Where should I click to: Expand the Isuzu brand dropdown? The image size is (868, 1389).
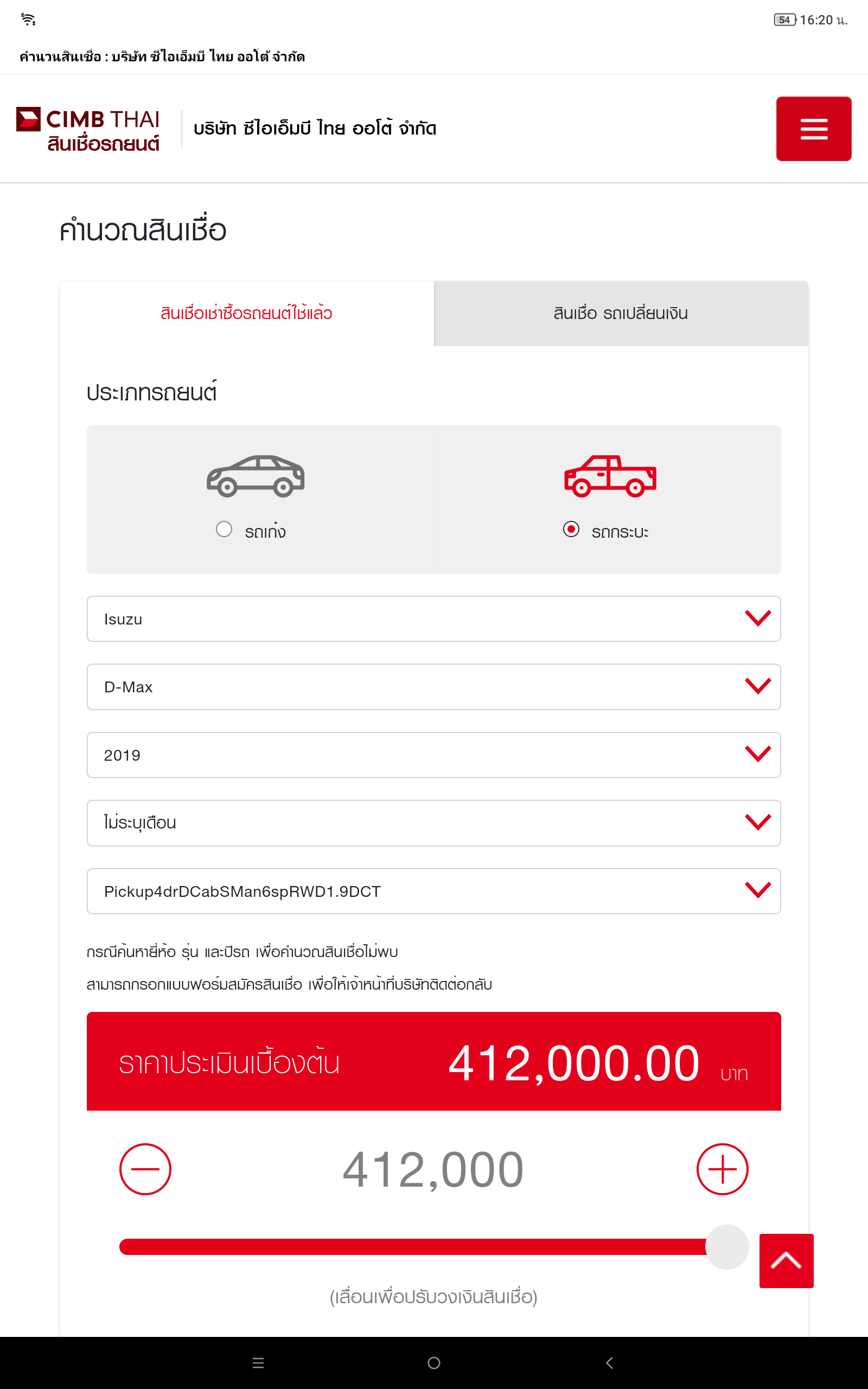pos(434,619)
